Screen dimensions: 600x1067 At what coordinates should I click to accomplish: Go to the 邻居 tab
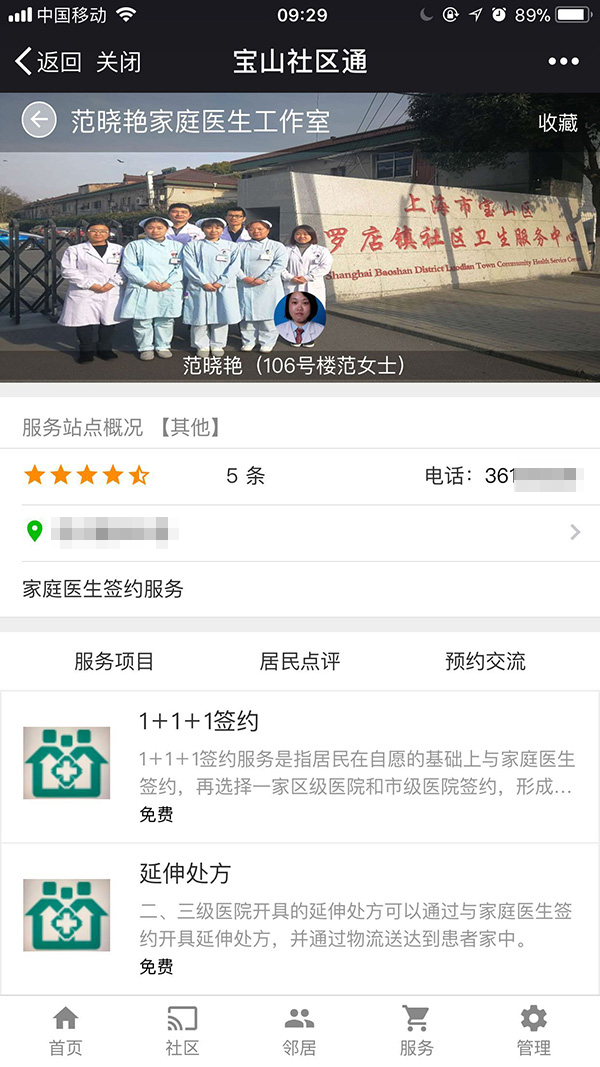point(299,1031)
